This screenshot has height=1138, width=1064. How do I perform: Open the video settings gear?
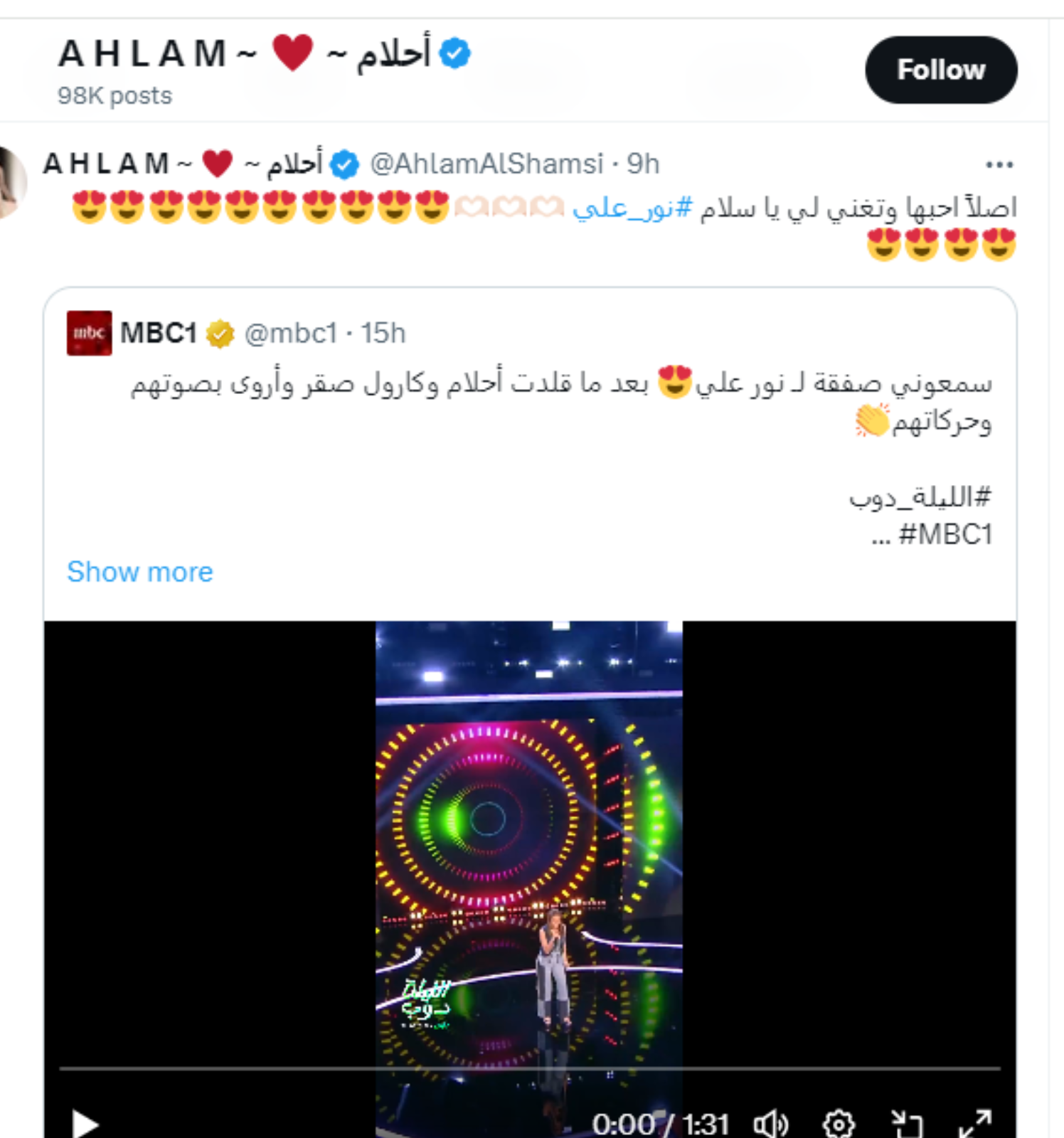[x=838, y=1124]
